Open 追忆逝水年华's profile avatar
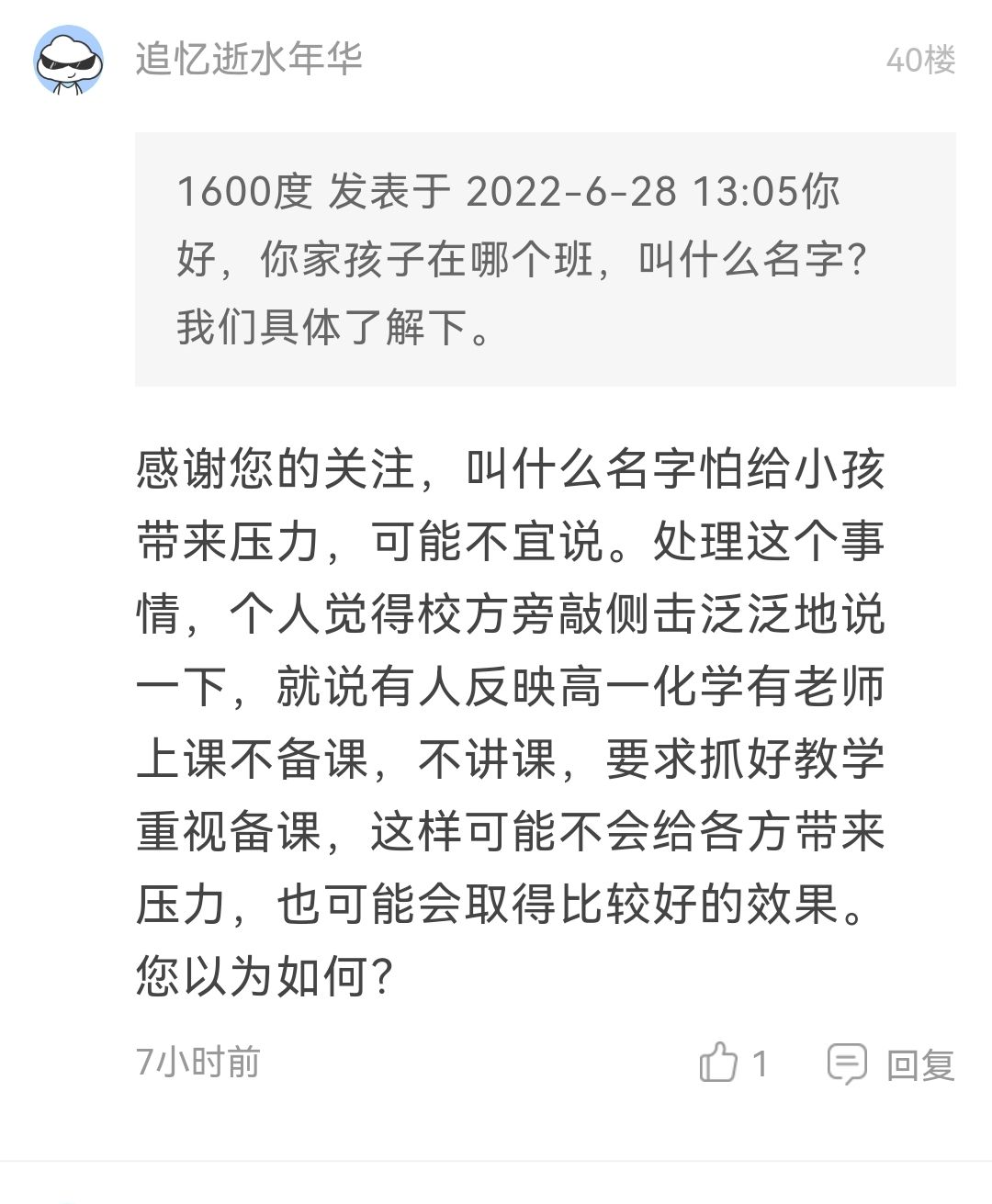The width and height of the screenshot is (992, 1204). pyautogui.click(x=68, y=60)
